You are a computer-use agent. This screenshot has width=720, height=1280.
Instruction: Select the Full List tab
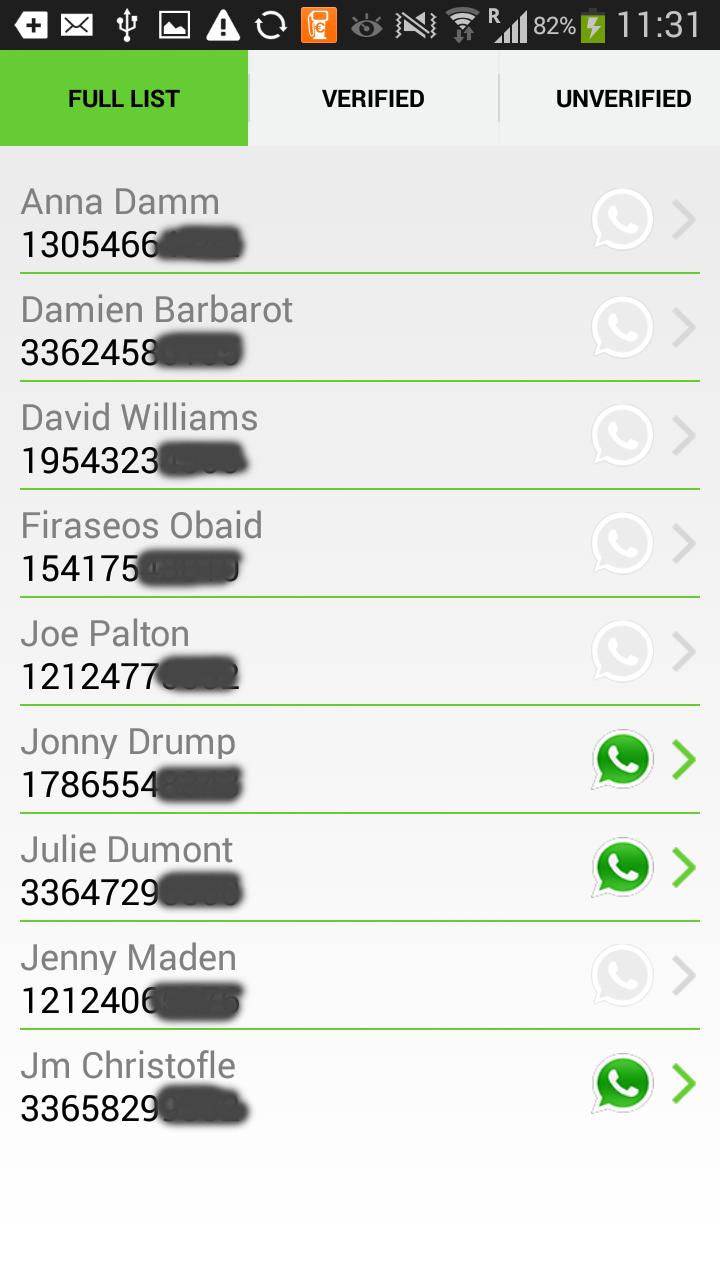point(124,99)
